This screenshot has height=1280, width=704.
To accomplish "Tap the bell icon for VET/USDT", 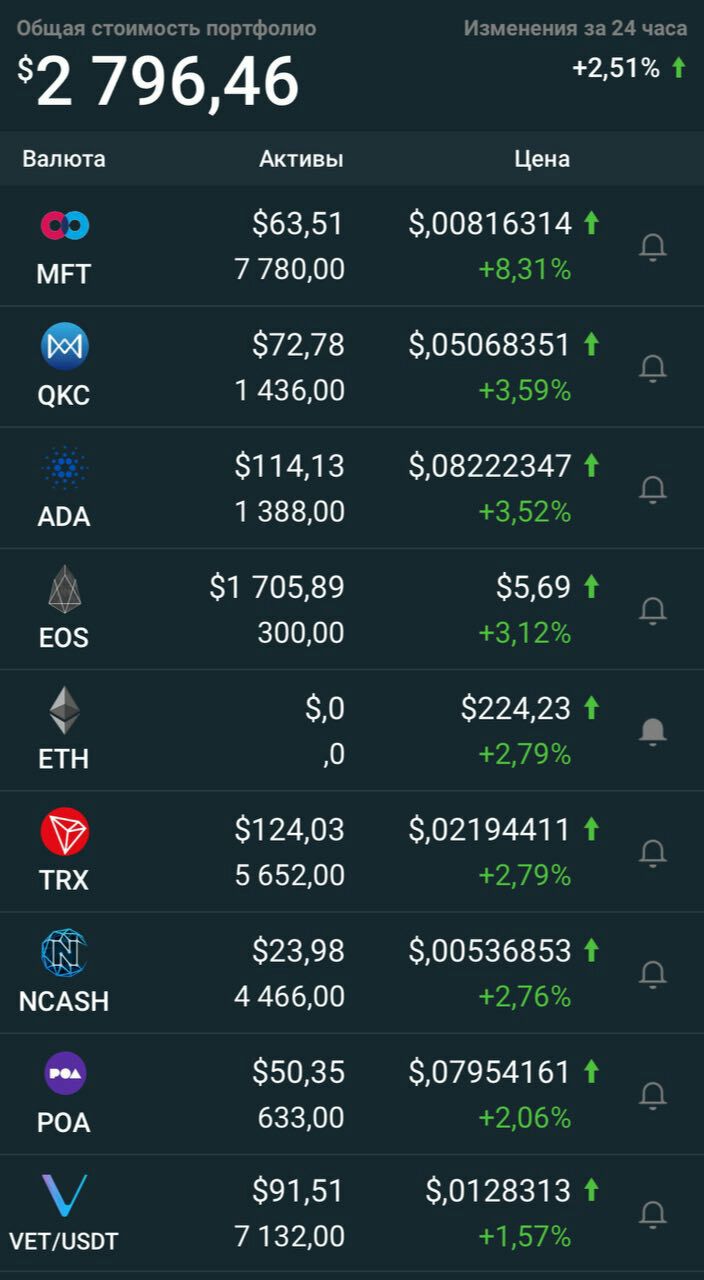I will click(653, 1215).
